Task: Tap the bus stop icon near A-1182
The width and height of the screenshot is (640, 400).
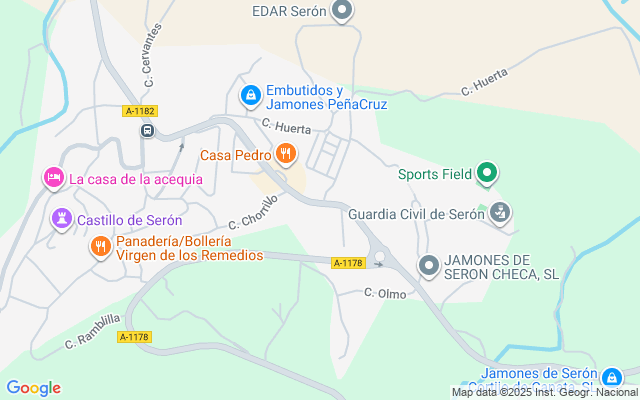Action: point(147,131)
